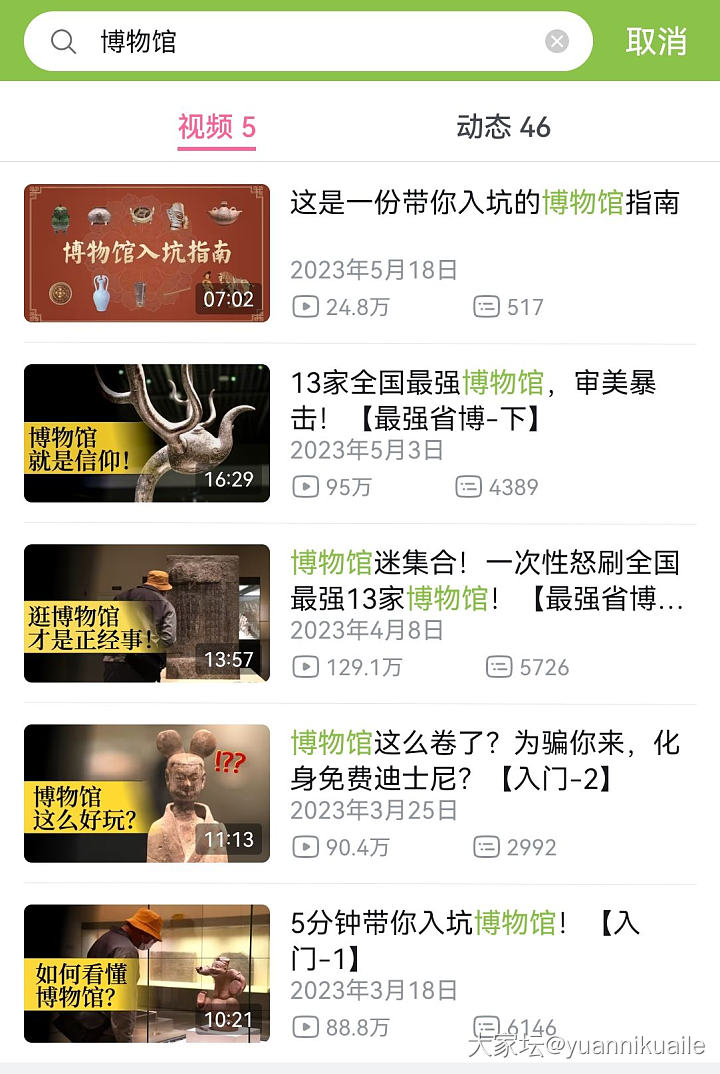Watch 博物馆这么卷了？化身免费迪士尼 video
720x1074 pixels.
tap(484, 759)
